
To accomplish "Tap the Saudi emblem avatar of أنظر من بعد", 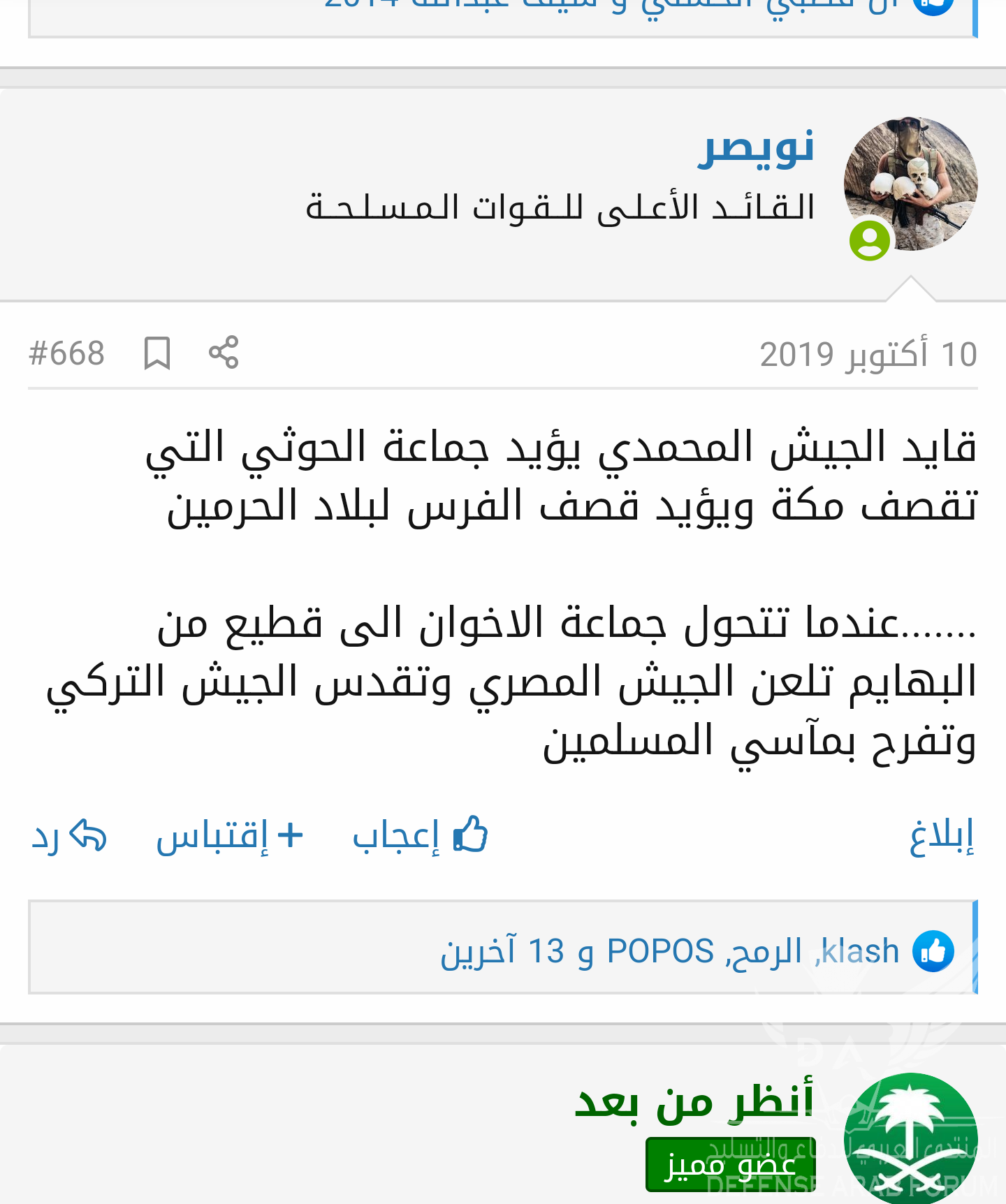I will [x=910, y=1138].
